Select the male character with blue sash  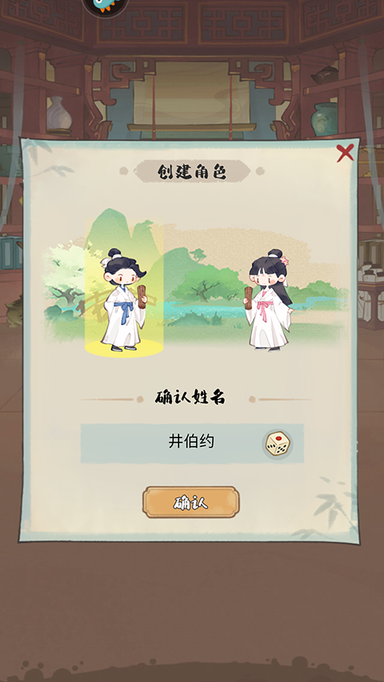(124, 300)
